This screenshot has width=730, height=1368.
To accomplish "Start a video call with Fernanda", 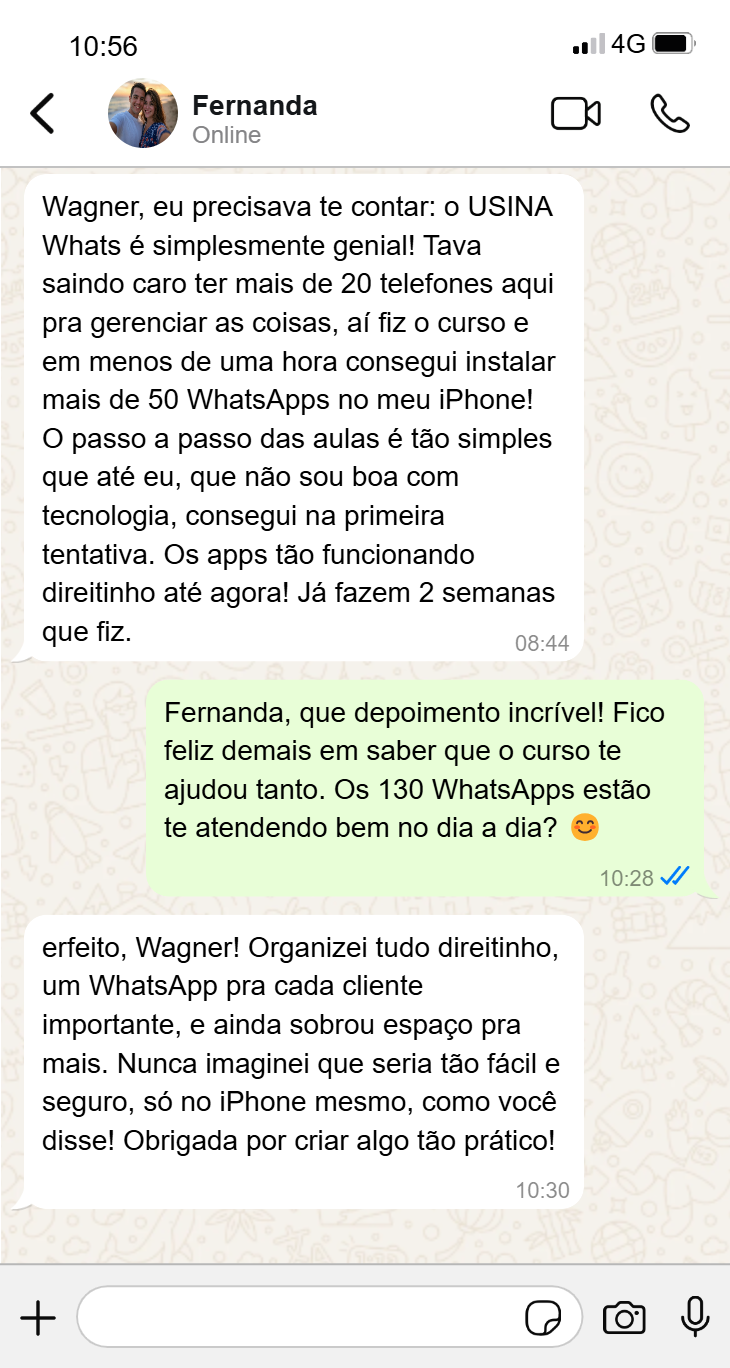I will click(576, 114).
